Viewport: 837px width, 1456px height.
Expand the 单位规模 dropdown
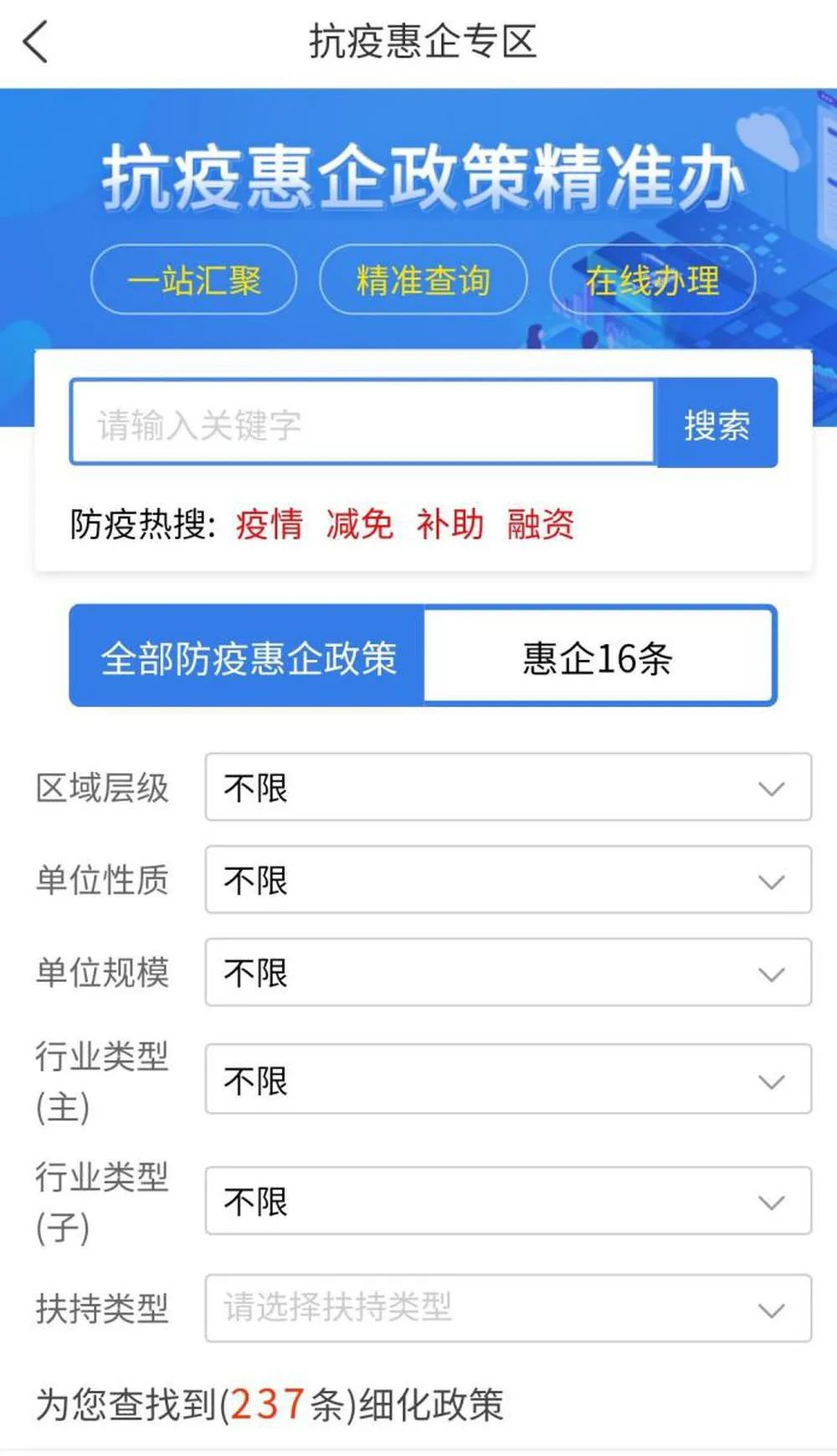(507, 973)
